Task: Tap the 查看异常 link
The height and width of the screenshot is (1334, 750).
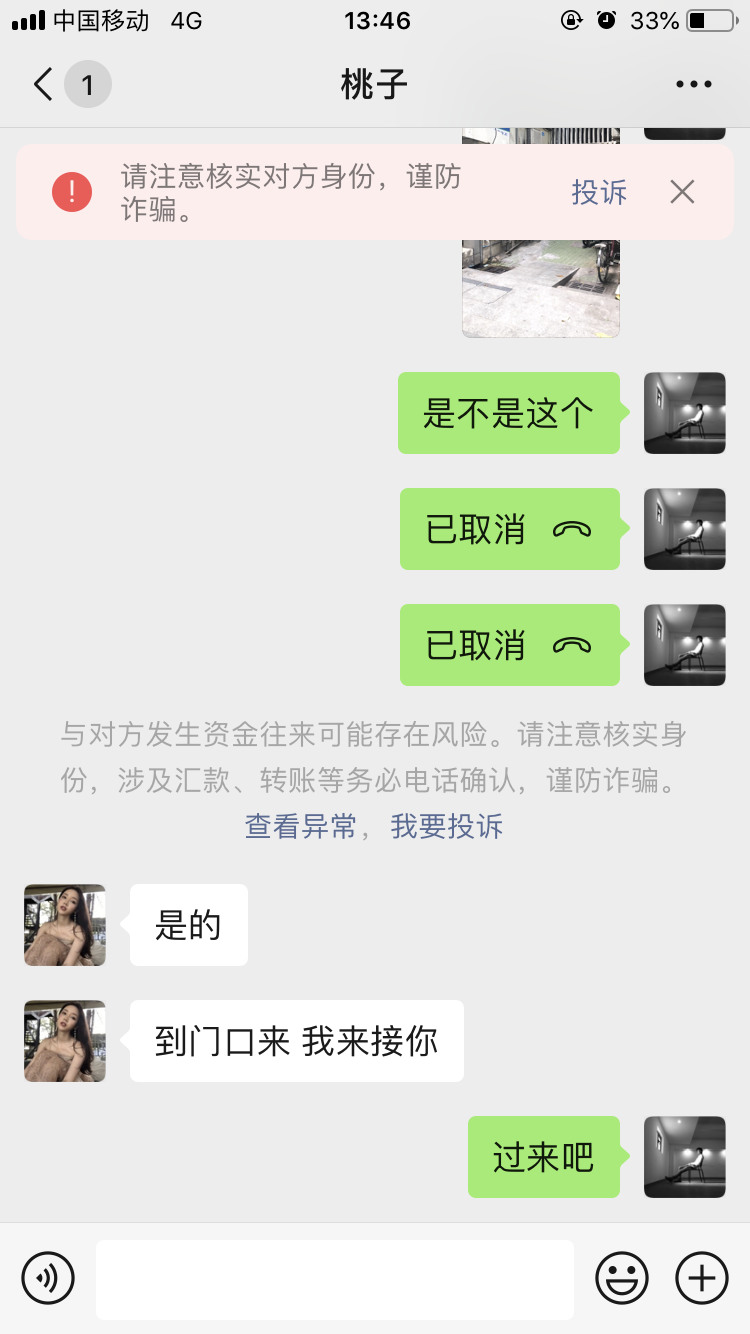Action: point(301,826)
